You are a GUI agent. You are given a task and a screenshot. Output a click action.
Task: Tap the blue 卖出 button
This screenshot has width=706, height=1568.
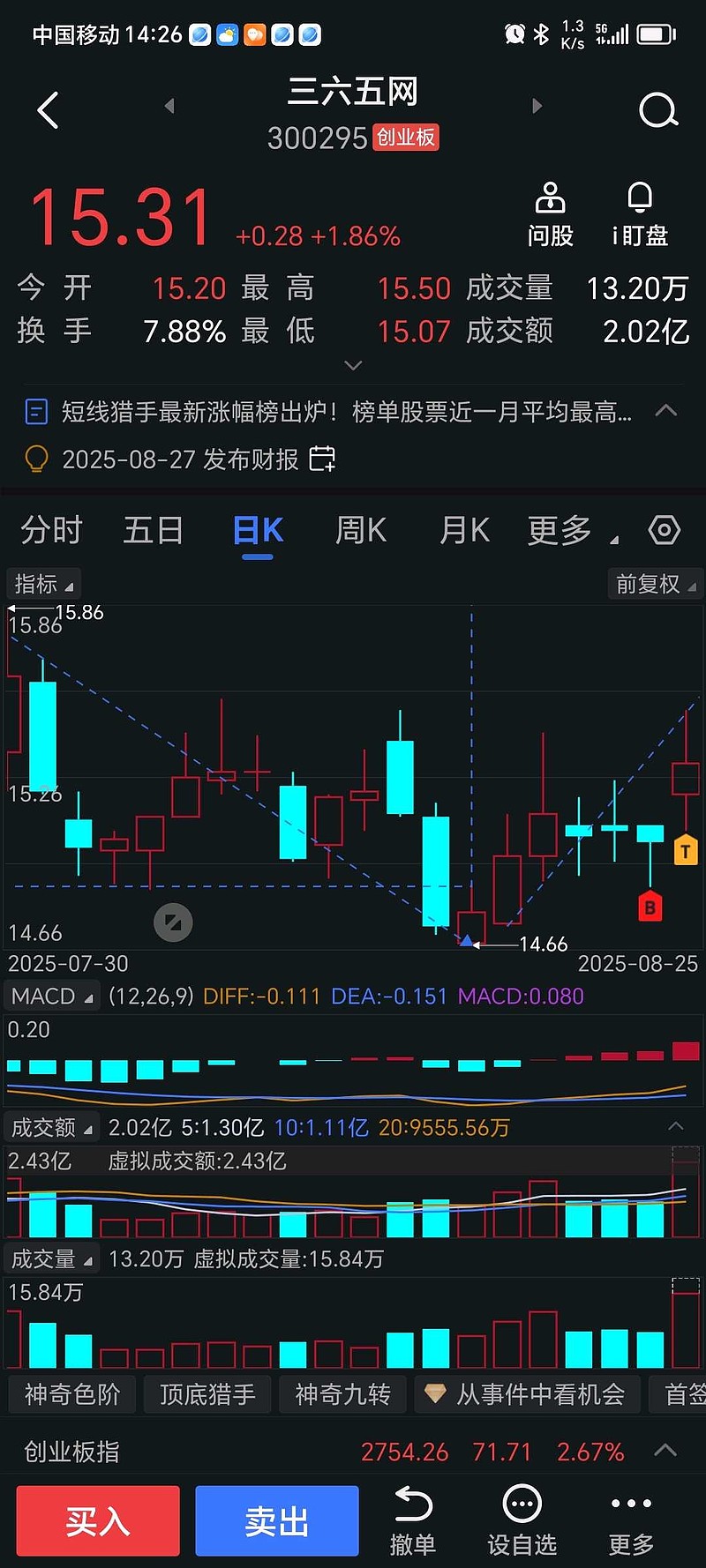(277, 1521)
